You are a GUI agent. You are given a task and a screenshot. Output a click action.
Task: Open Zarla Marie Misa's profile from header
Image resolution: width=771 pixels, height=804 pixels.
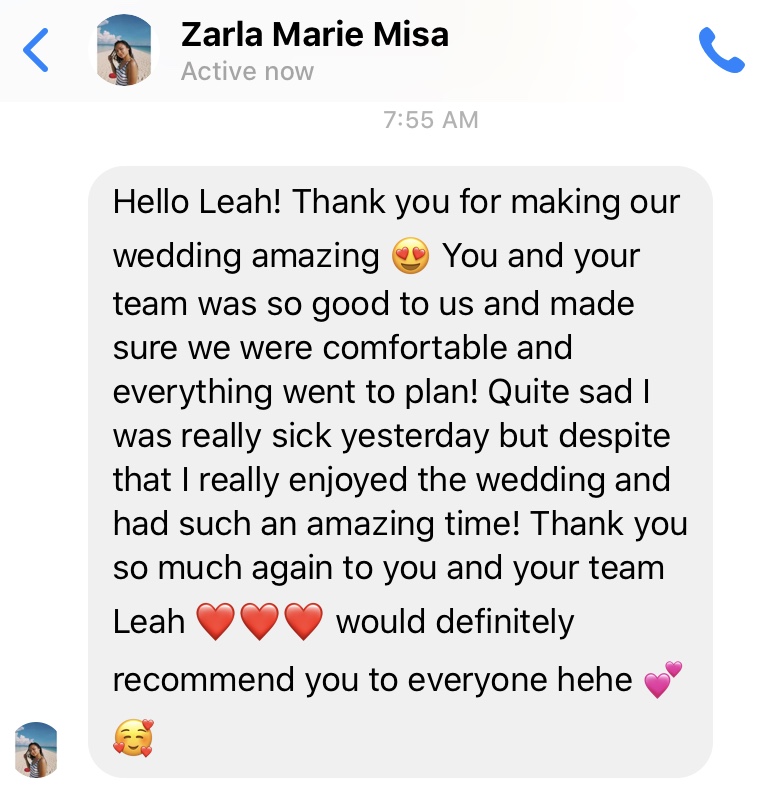314,37
